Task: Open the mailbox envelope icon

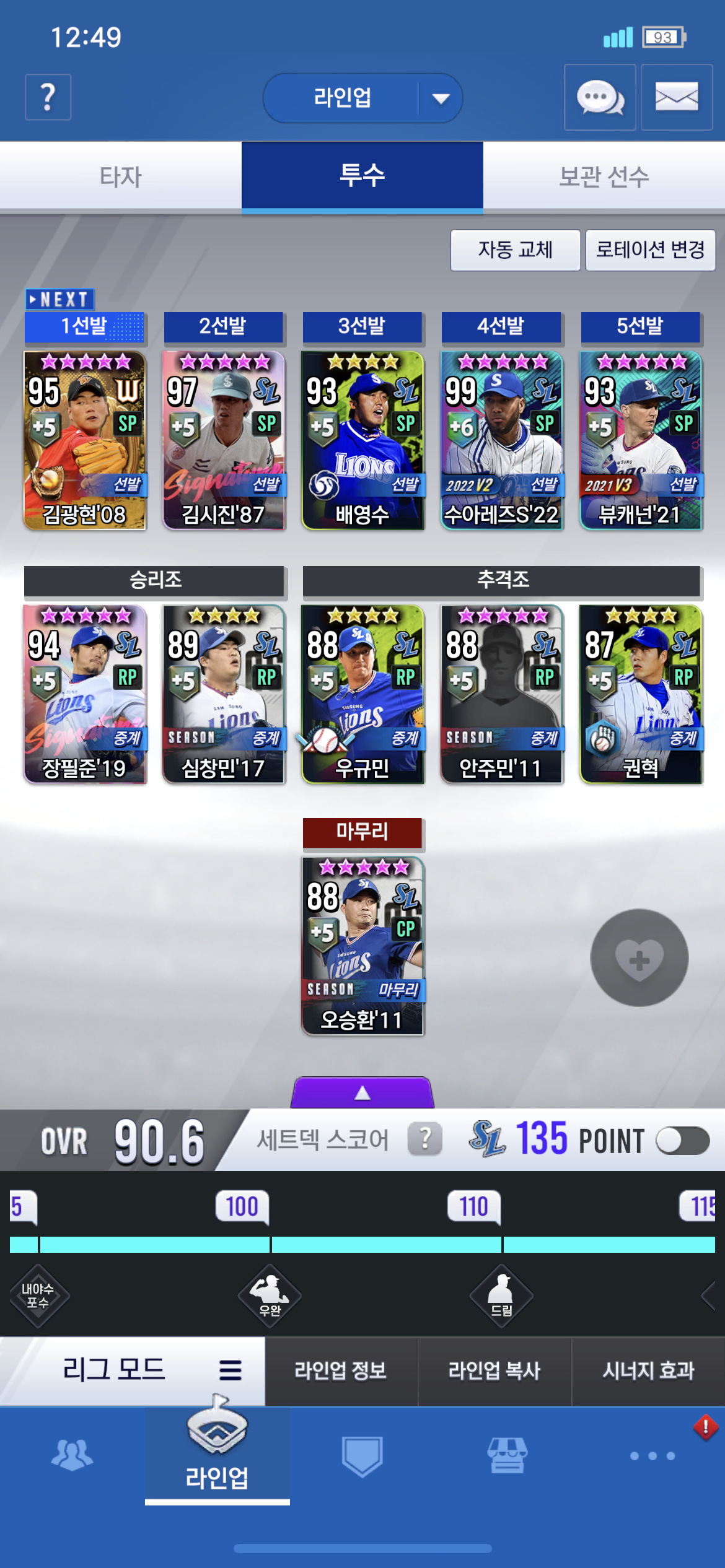Action: click(676, 97)
